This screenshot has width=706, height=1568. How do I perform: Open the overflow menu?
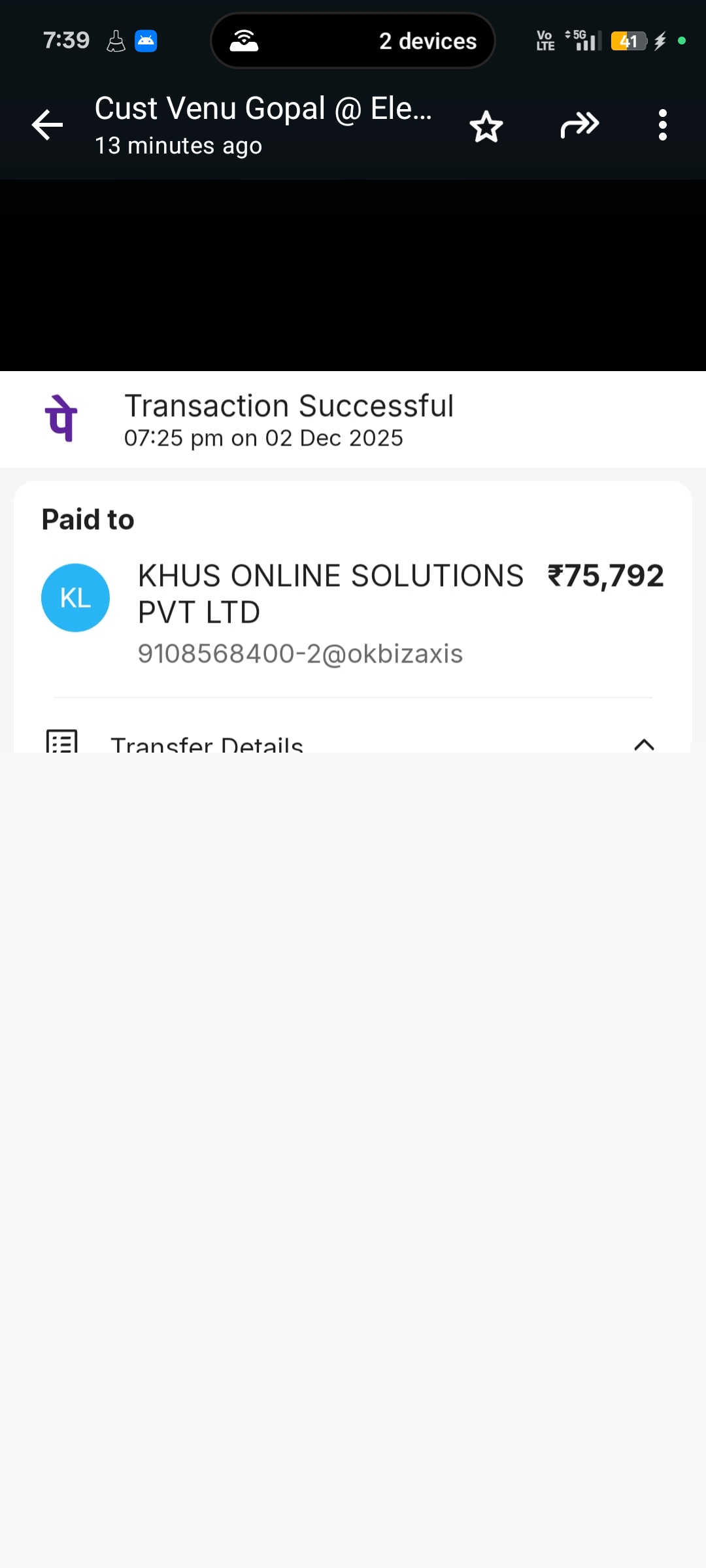(662, 125)
